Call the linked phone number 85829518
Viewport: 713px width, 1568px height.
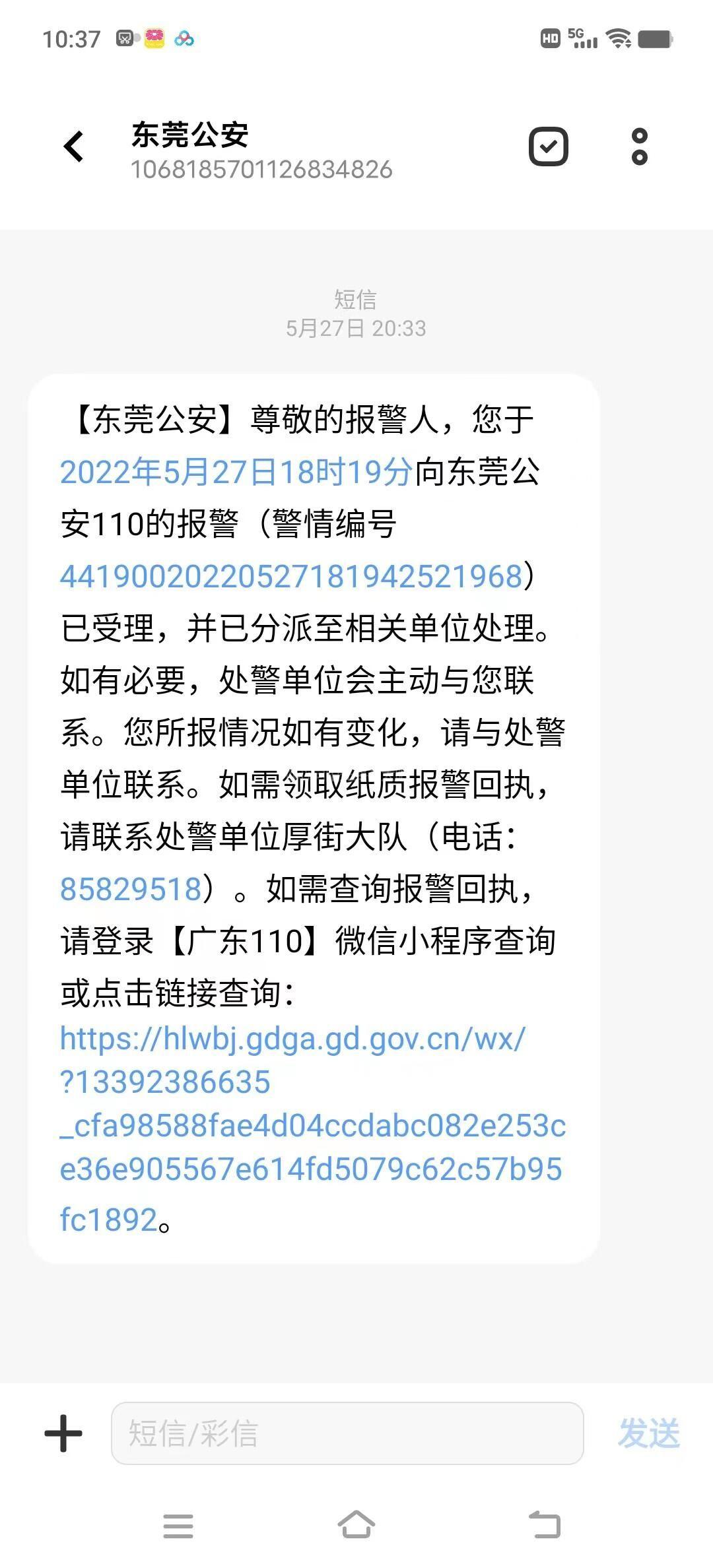coord(131,889)
